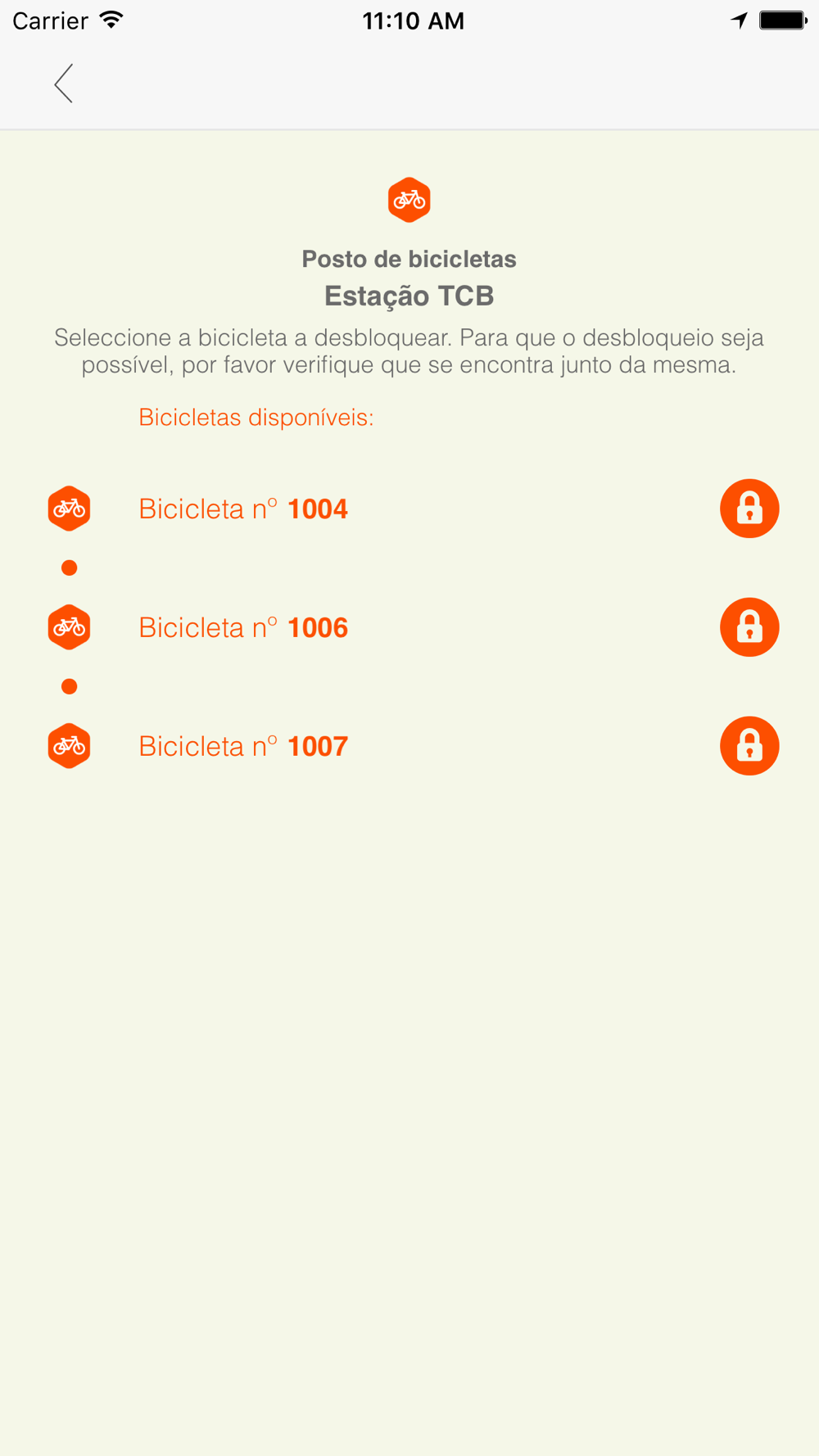819x1456 pixels.
Task: Unlock bike 1004 with its lock button
Action: point(749,509)
